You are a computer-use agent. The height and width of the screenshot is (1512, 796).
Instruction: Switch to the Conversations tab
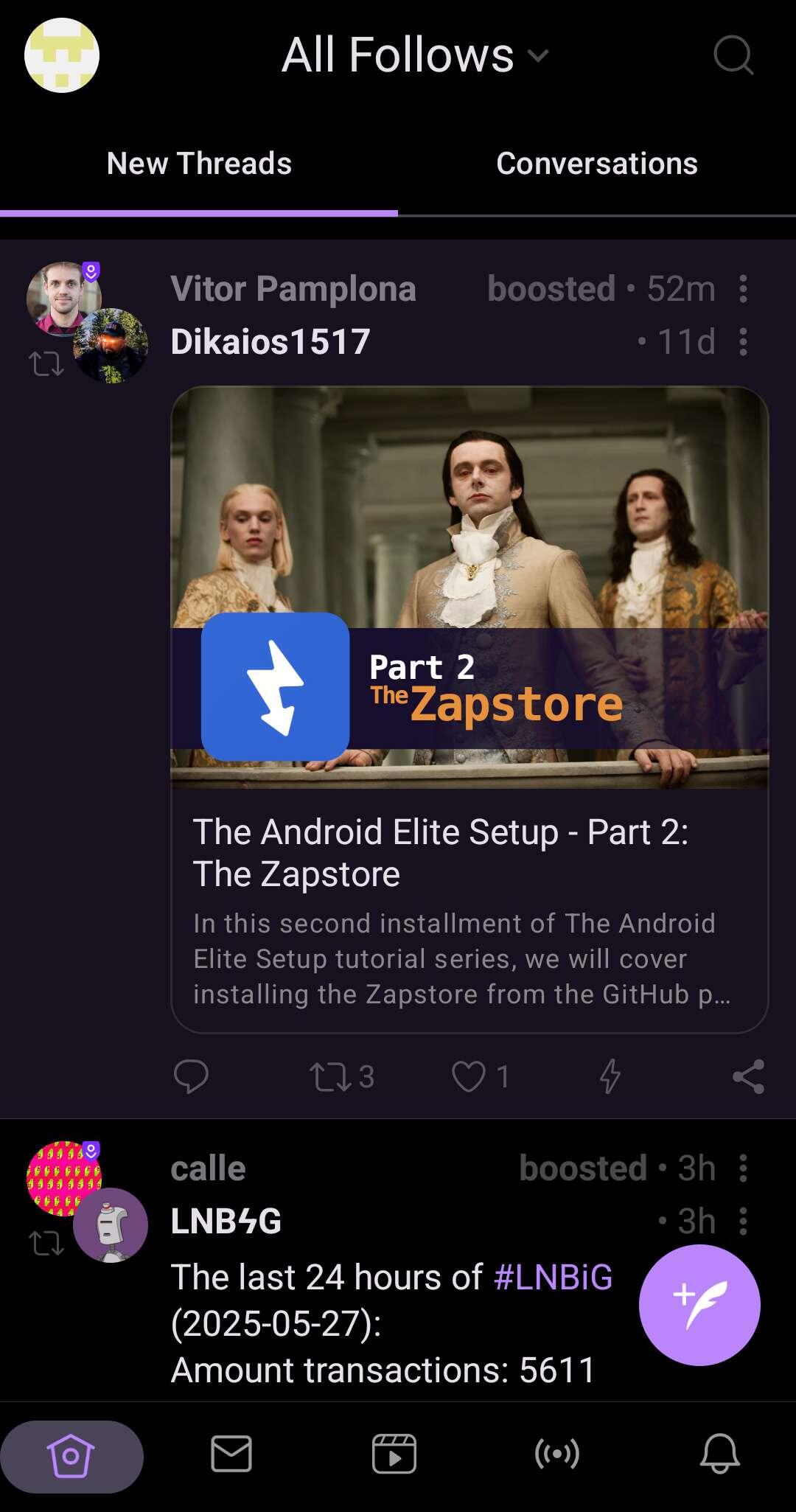pyautogui.click(x=596, y=164)
